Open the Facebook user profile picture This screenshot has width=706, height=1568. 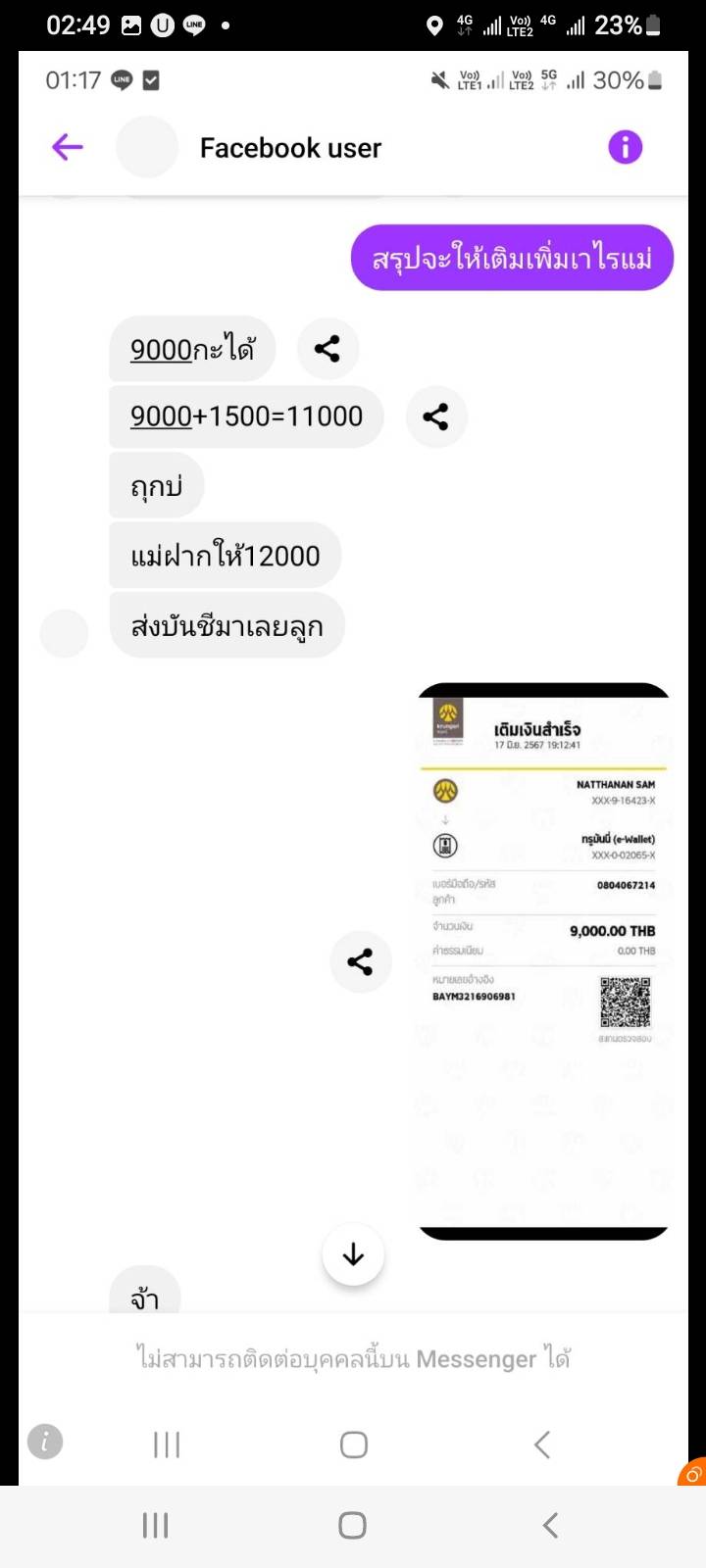tap(147, 147)
